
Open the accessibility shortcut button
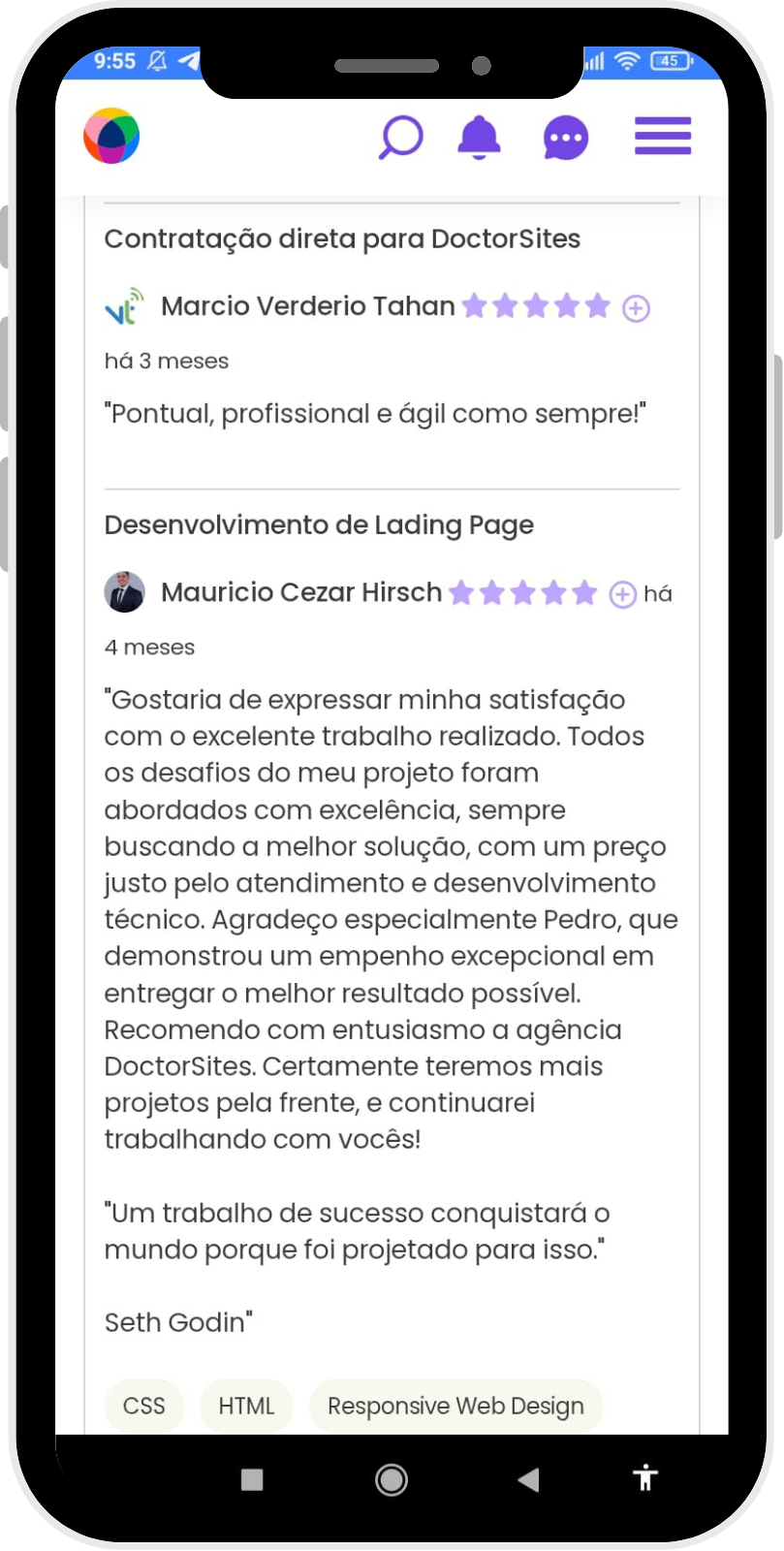[645, 1478]
